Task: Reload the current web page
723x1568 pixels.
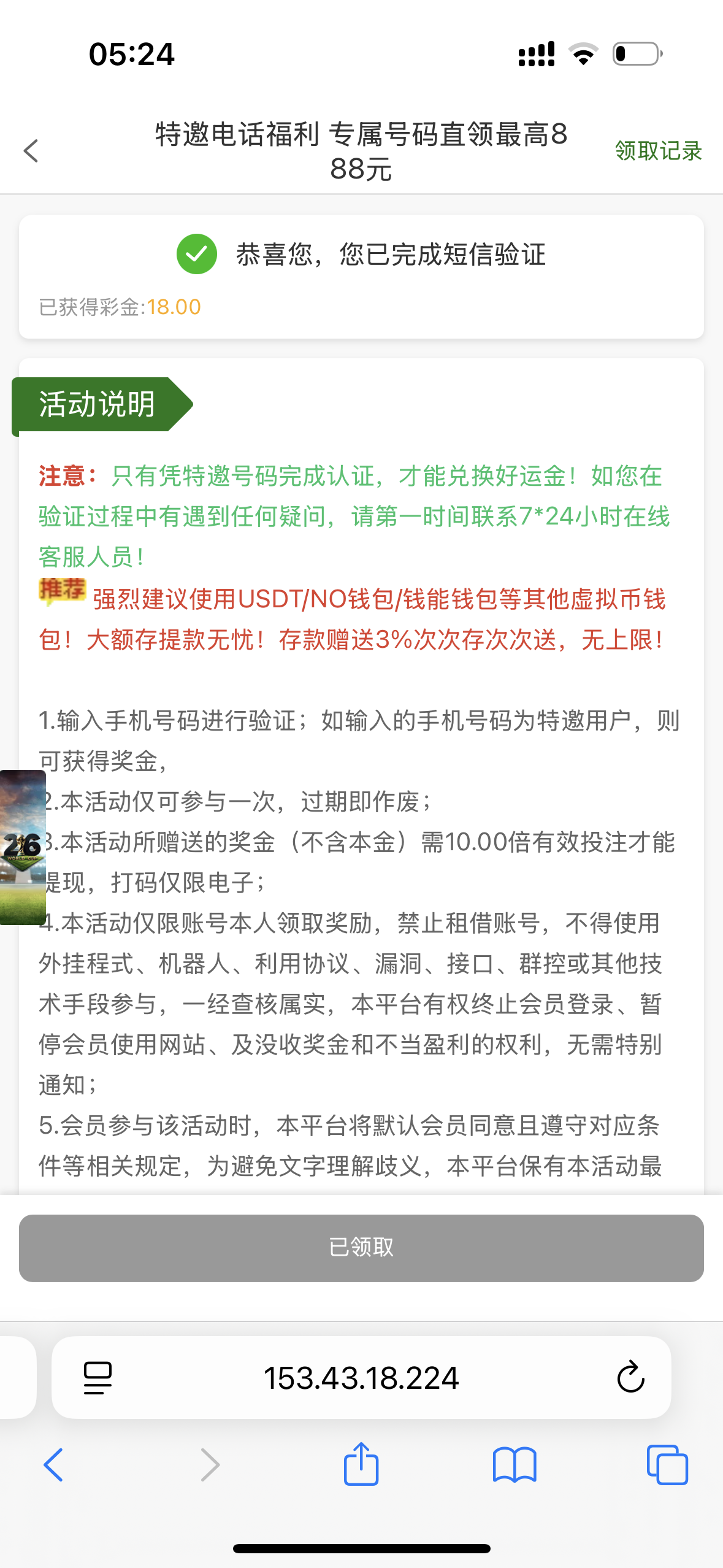Action: 630,1378
